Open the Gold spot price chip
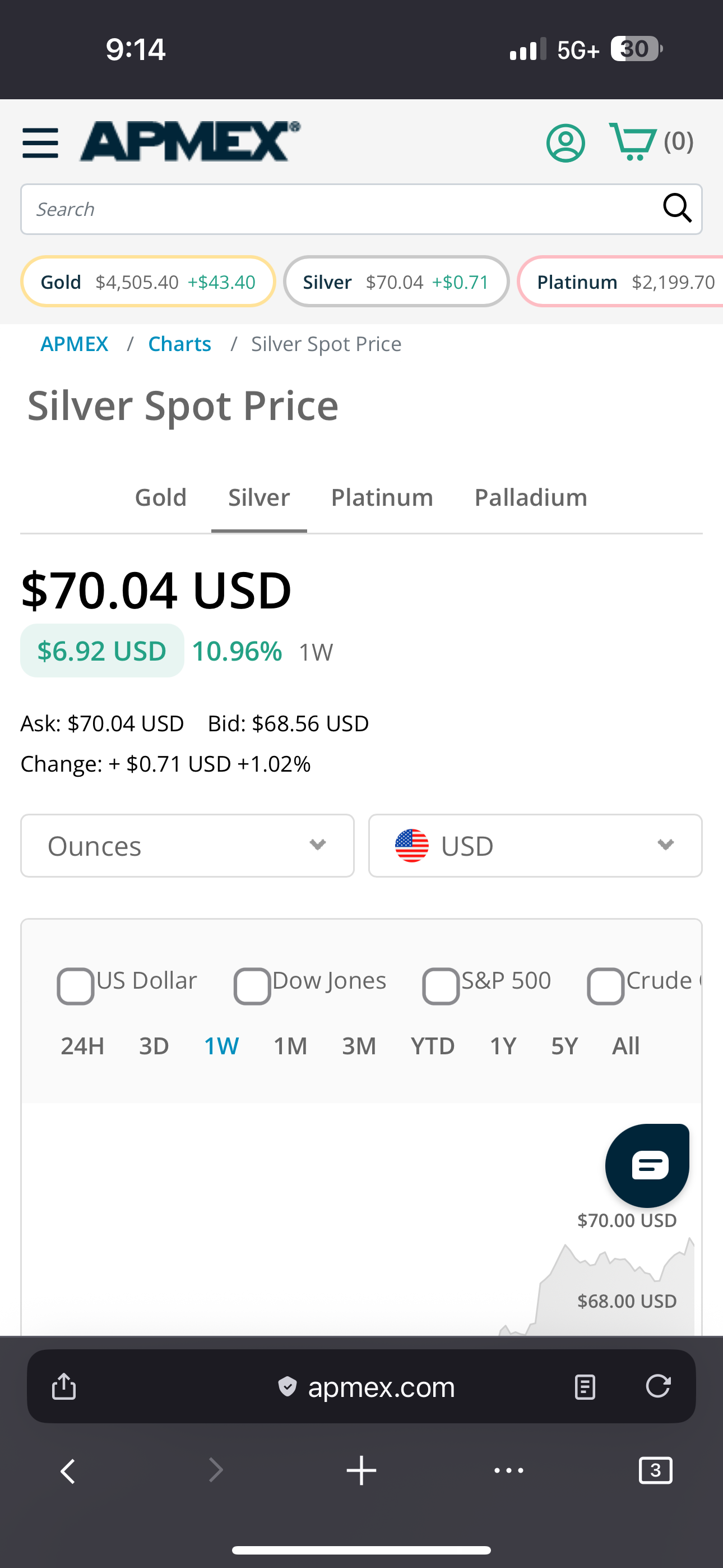Image resolution: width=723 pixels, height=1568 pixels. [148, 282]
